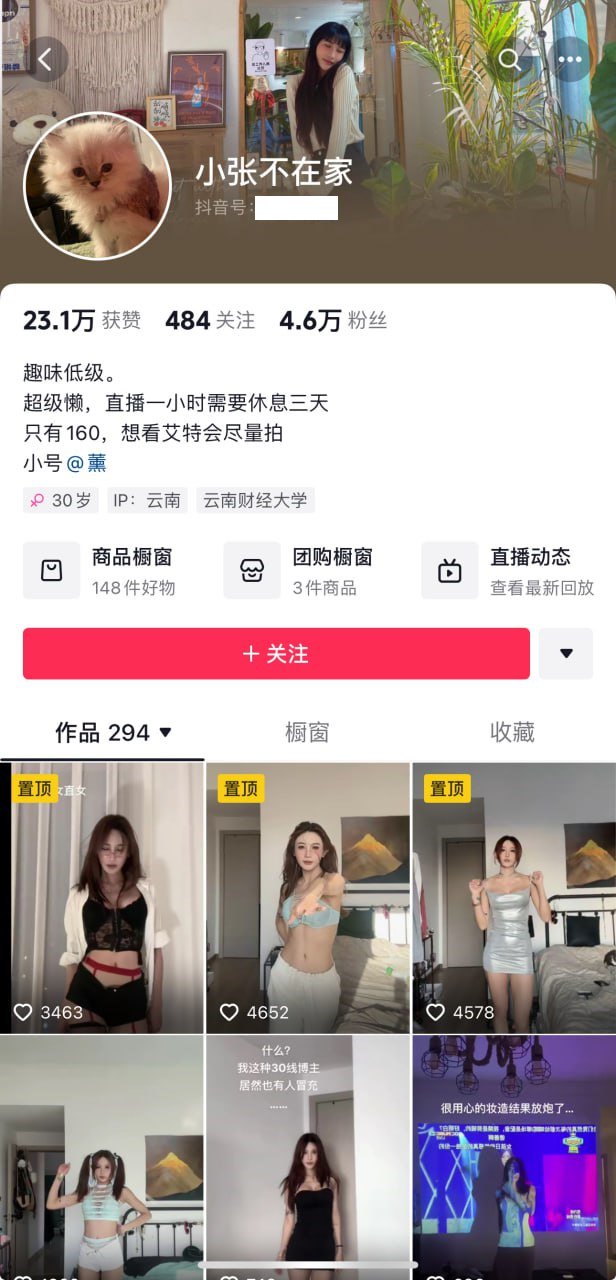Open pinned video with 3463 likes

(102, 898)
